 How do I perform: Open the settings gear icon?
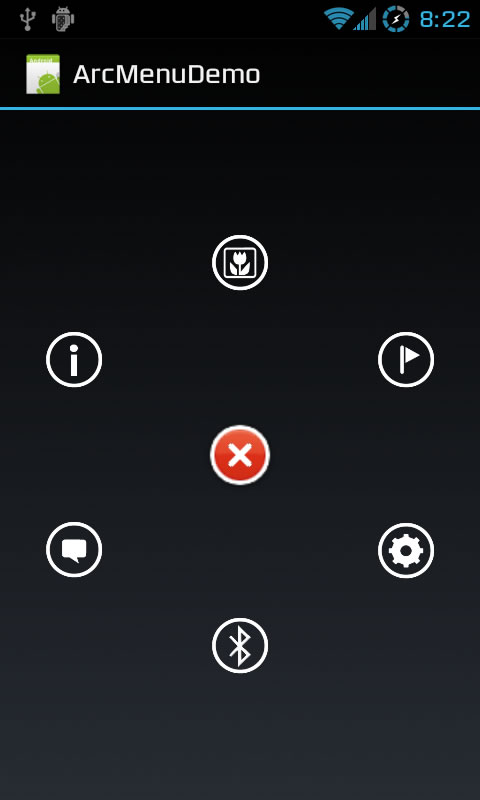coord(406,550)
